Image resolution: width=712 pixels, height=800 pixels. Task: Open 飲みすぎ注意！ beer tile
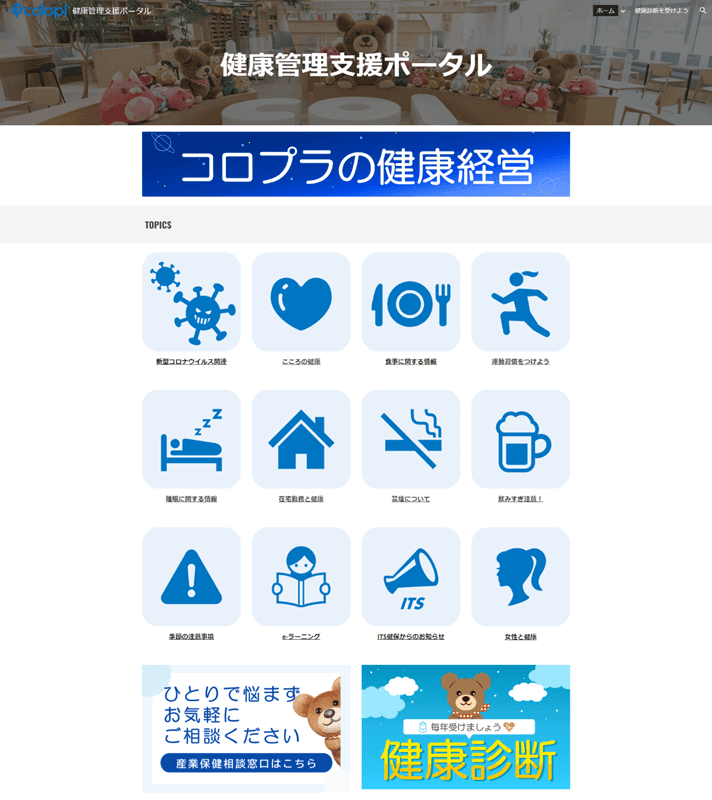point(520,440)
